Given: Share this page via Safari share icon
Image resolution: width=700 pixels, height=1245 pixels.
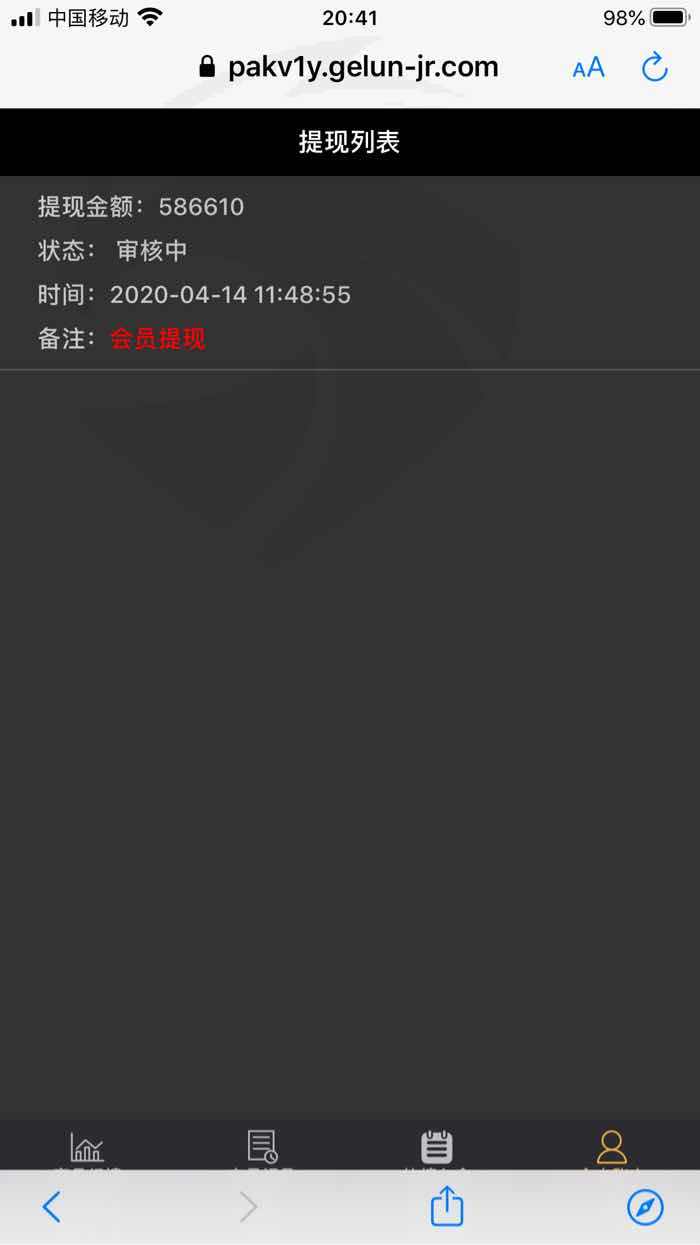Looking at the screenshot, I should 447,1205.
